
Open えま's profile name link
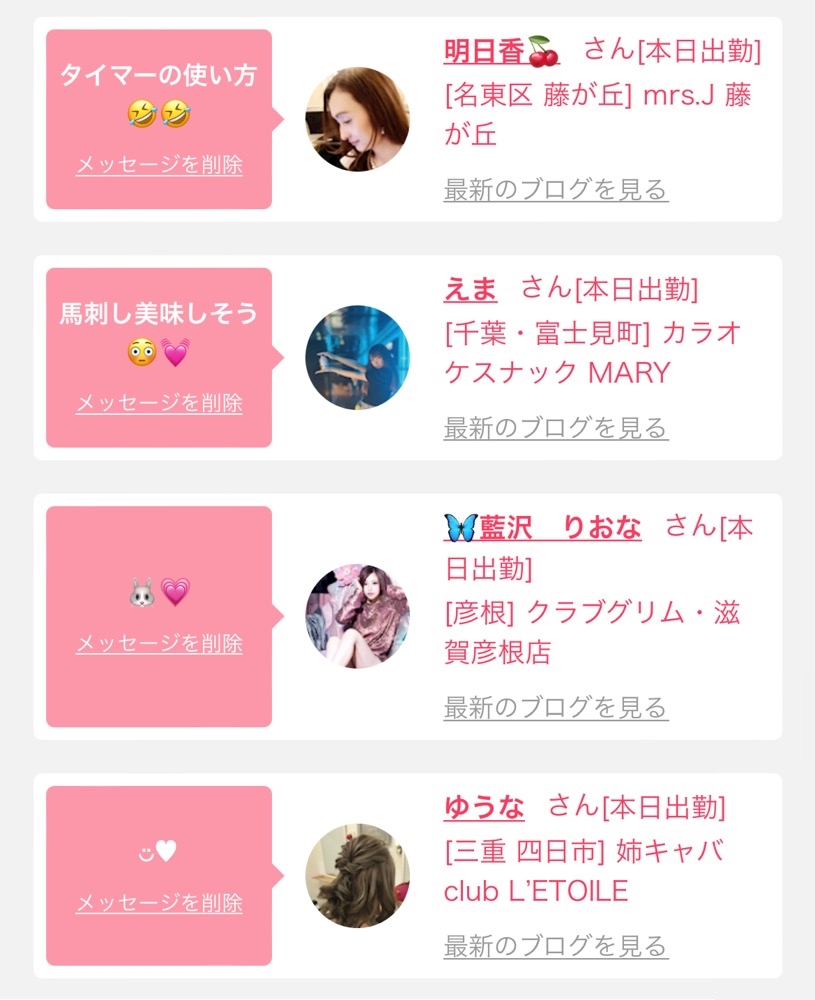pos(470,289)
